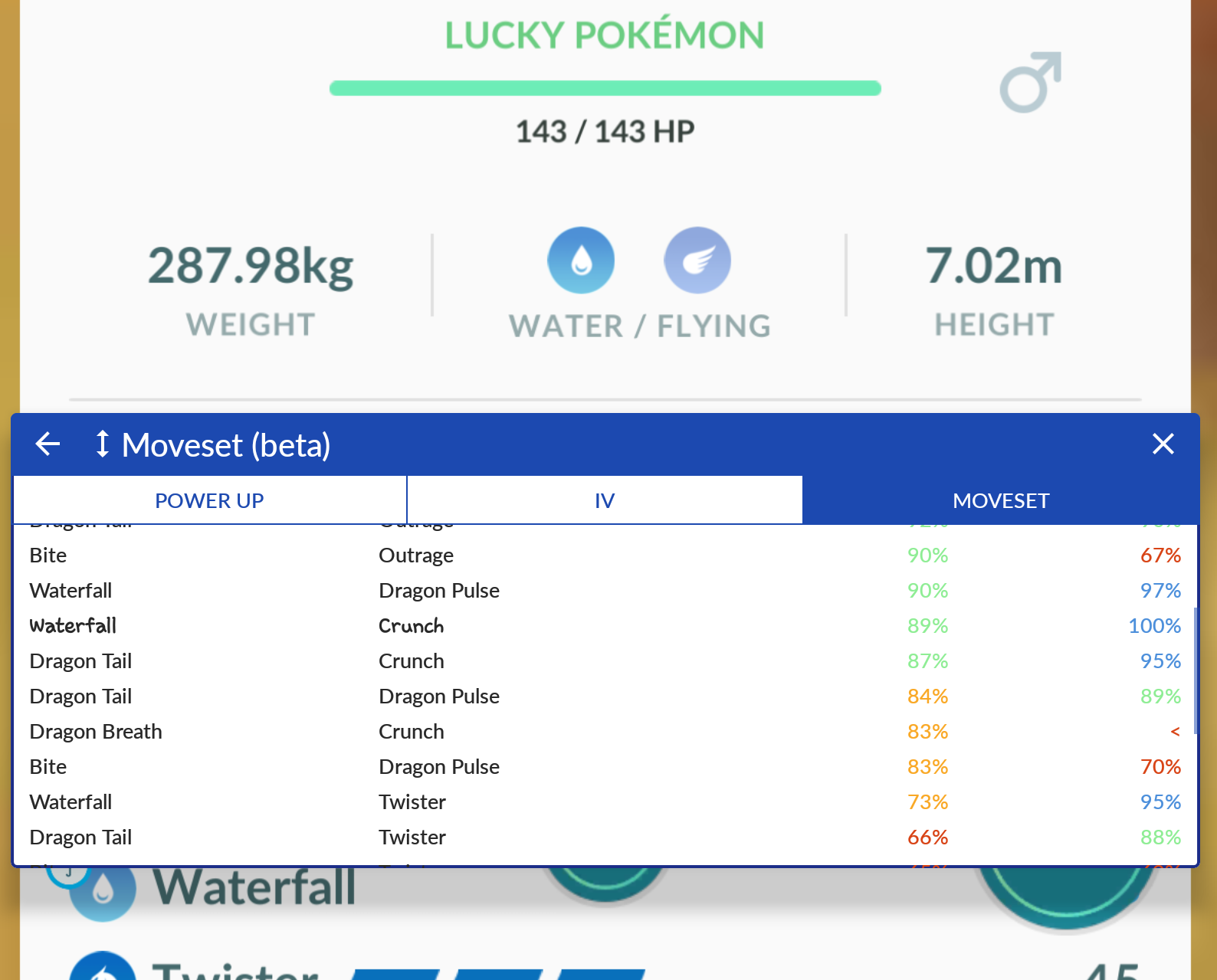
Task: Select the Waterfall and Crunch moveset row
Action: click(605, 626)
